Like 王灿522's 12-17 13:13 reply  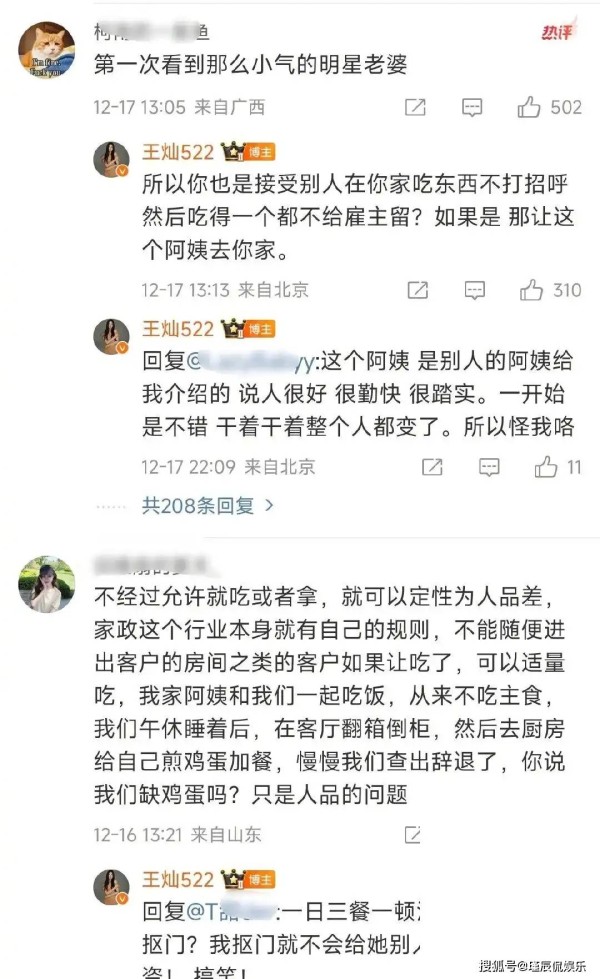click(x=531, y=290)
